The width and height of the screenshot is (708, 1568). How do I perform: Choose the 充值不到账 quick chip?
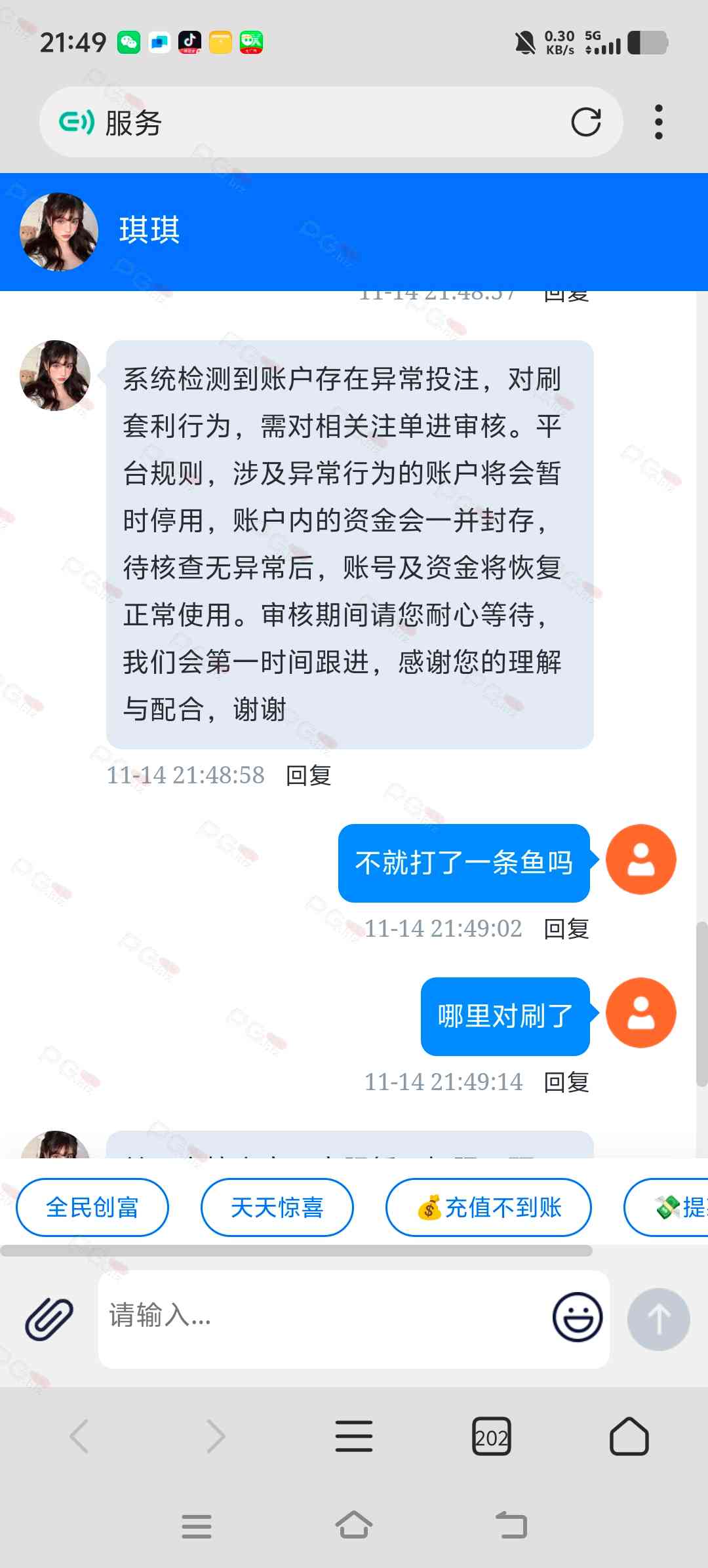pos(488,1207)
